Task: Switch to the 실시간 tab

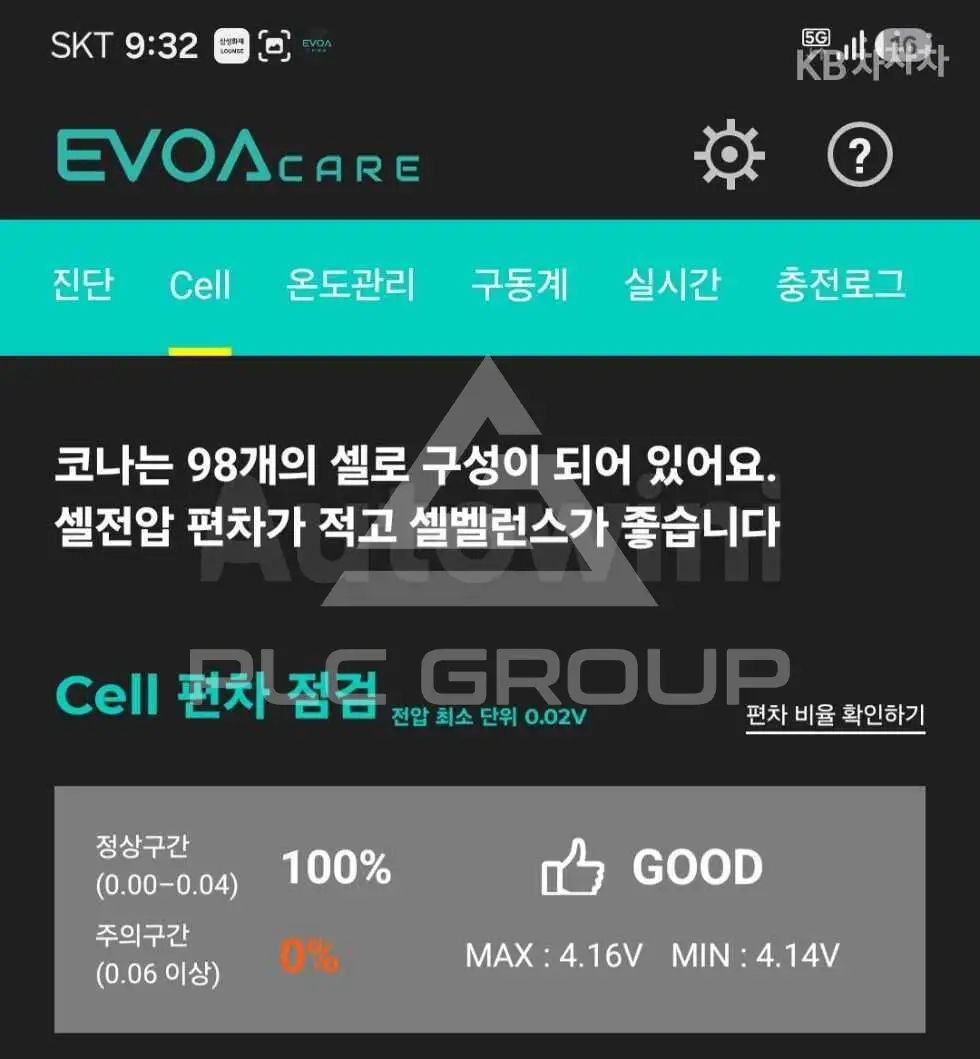Action: click(x=672, y=284)
